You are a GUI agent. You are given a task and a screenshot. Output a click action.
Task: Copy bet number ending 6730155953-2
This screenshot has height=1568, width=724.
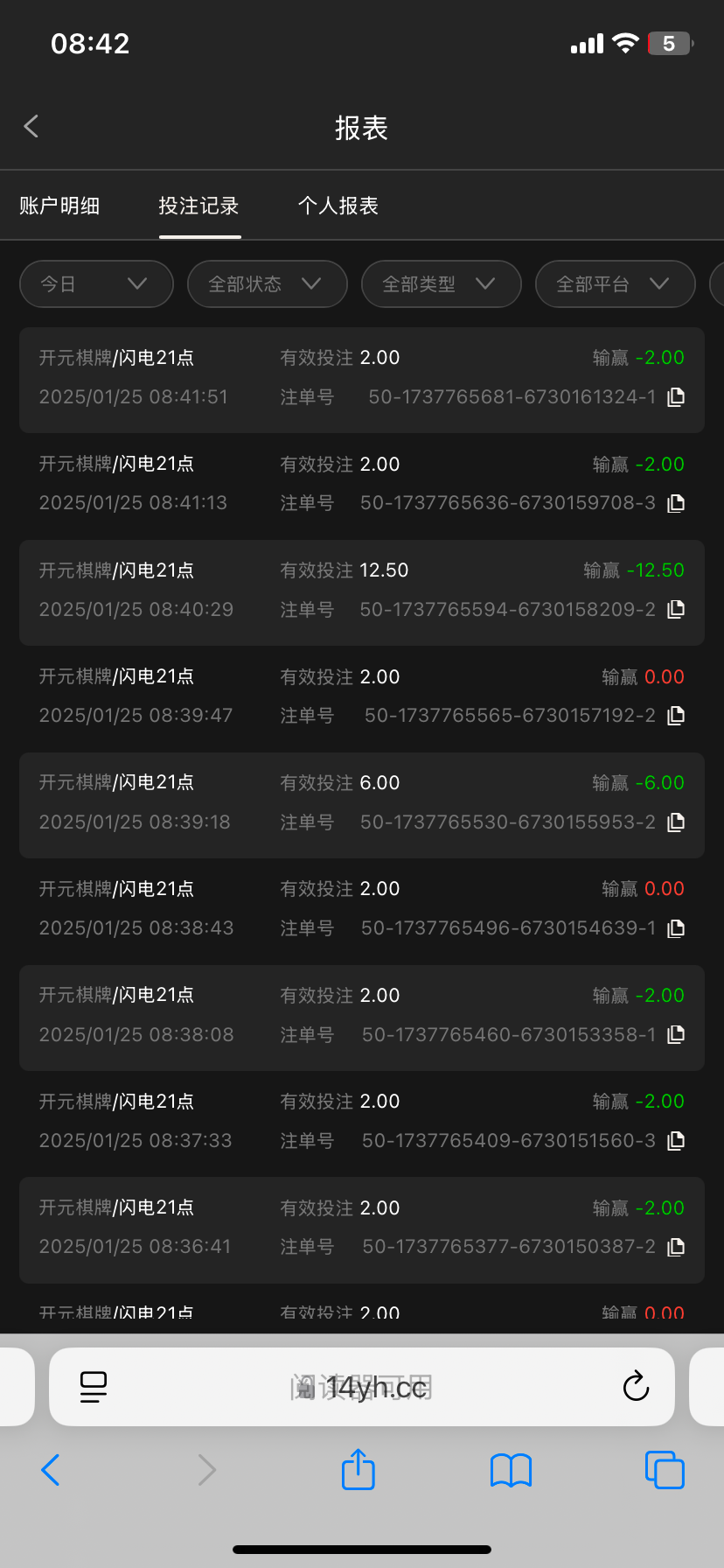(676, 822)
